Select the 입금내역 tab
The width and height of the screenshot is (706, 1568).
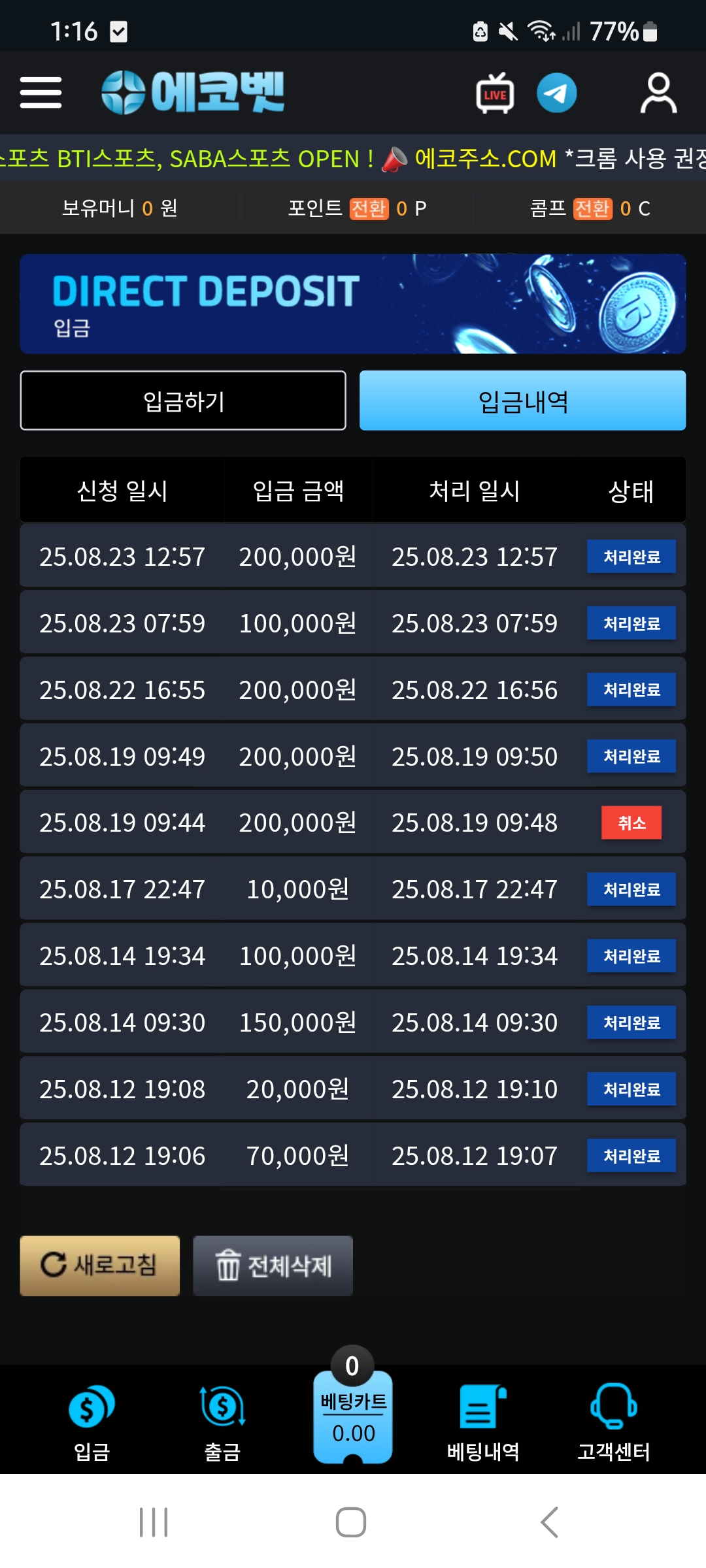tap(522, 400)
